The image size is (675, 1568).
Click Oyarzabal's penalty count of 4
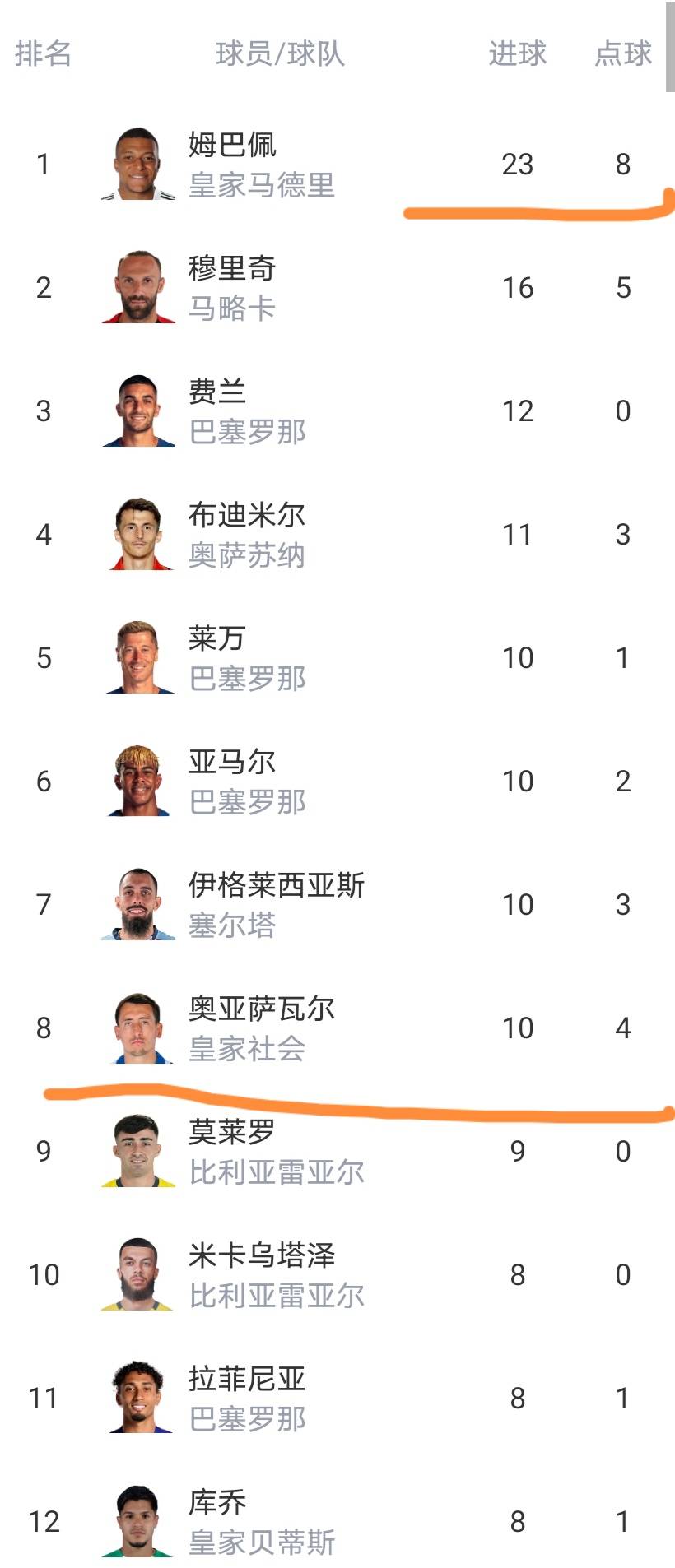click(x=623, y=1028)
